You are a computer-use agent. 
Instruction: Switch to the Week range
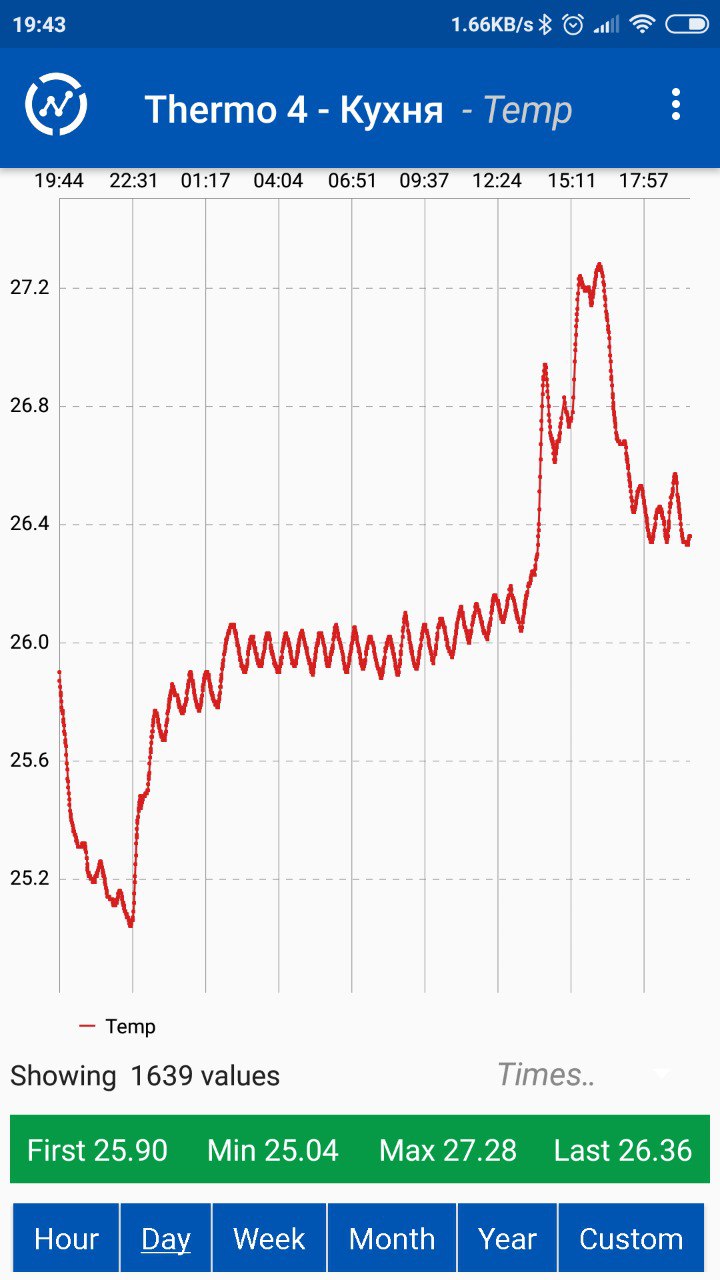point(269,1239)
